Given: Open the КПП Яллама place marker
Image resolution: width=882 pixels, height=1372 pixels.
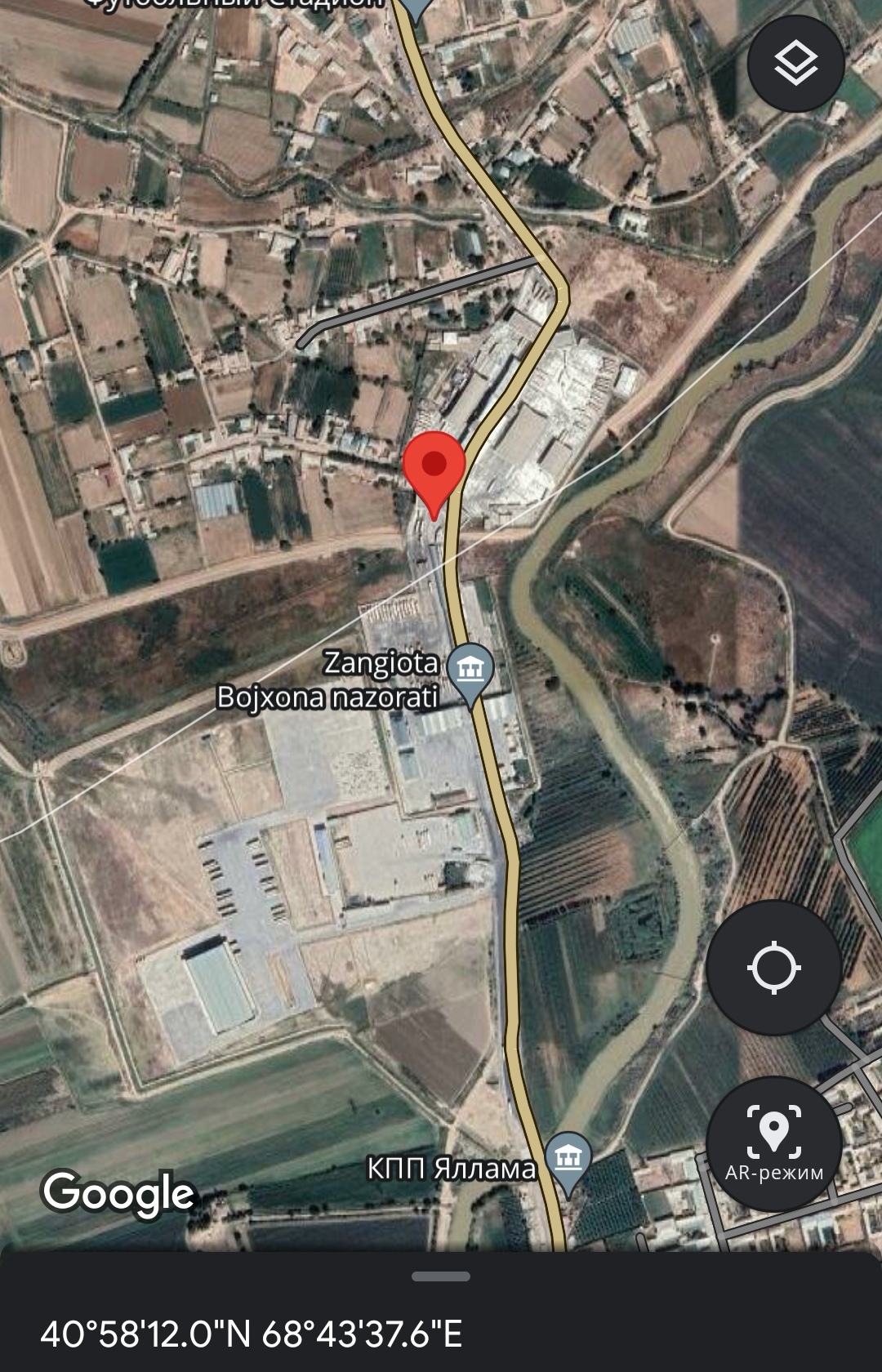Looking at the screenshot, I should coord(568,1160).
